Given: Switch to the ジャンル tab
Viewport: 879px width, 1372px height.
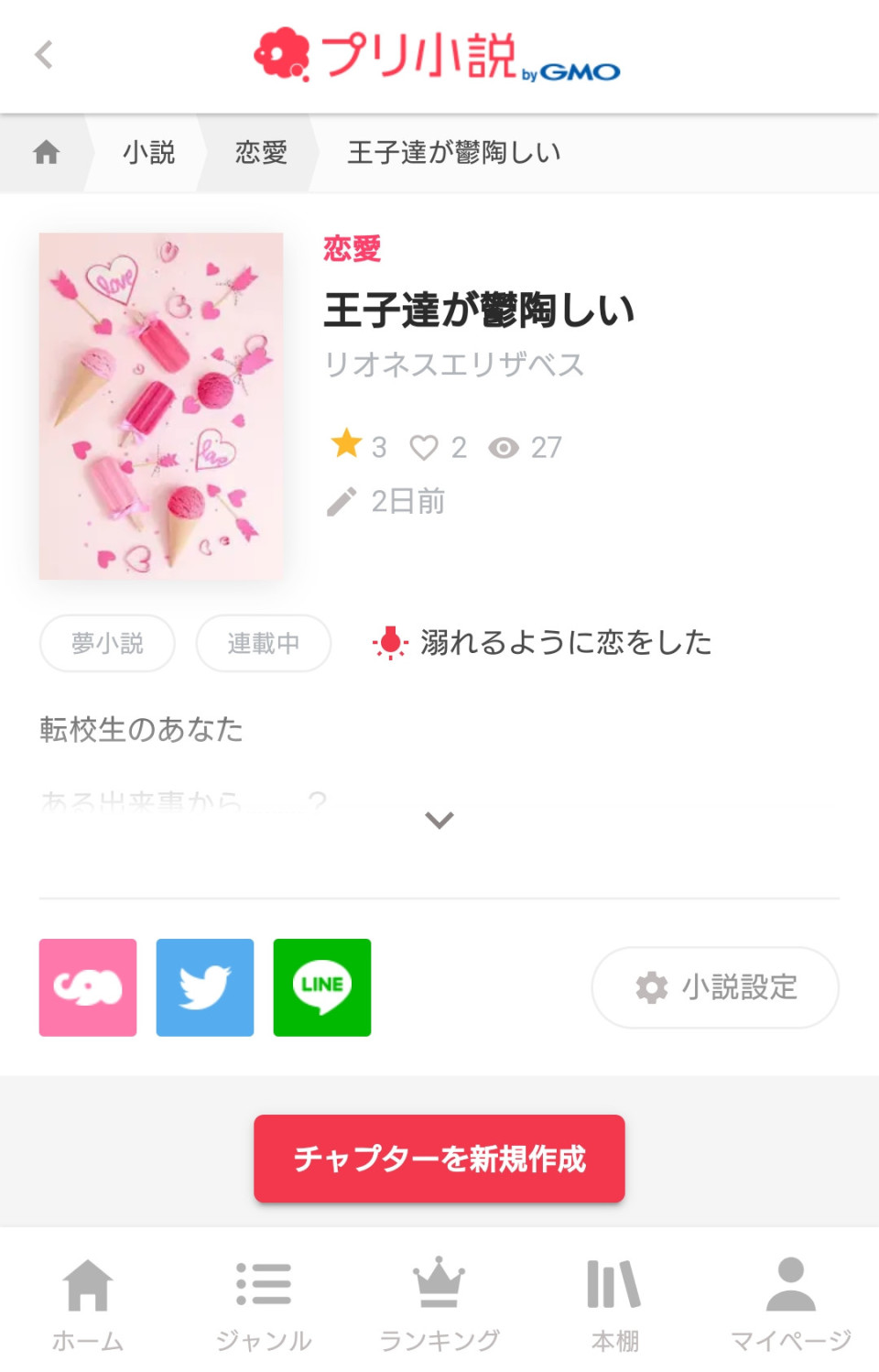Looking at the screenshot, I should [264, 1304].
